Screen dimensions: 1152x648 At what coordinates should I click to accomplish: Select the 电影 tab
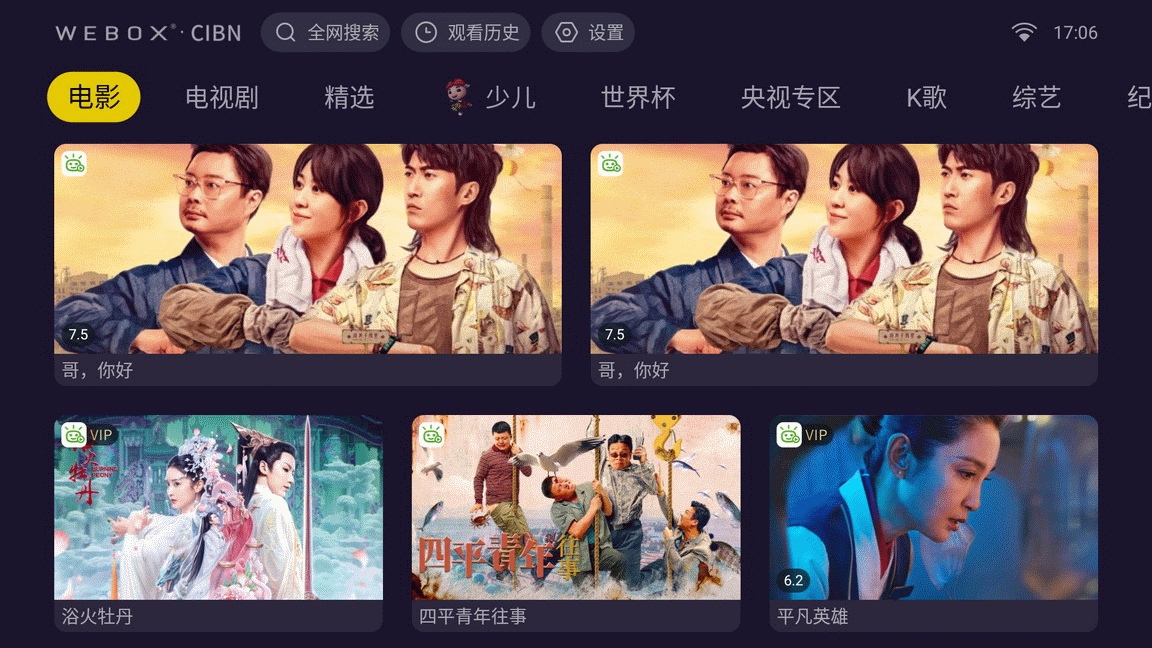pyautogui.click(x=94, y=97)
